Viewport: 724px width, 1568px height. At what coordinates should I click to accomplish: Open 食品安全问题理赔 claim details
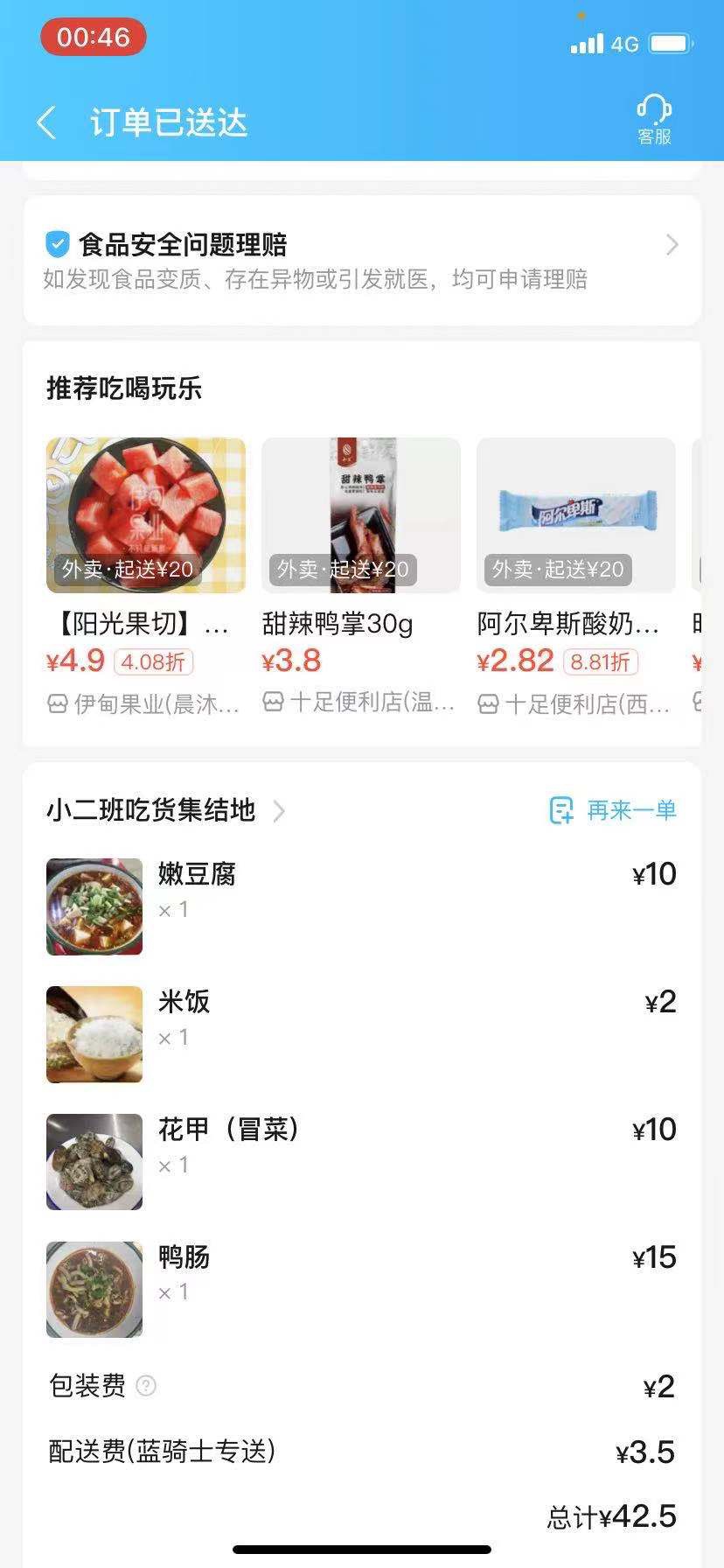pos(362,260)
